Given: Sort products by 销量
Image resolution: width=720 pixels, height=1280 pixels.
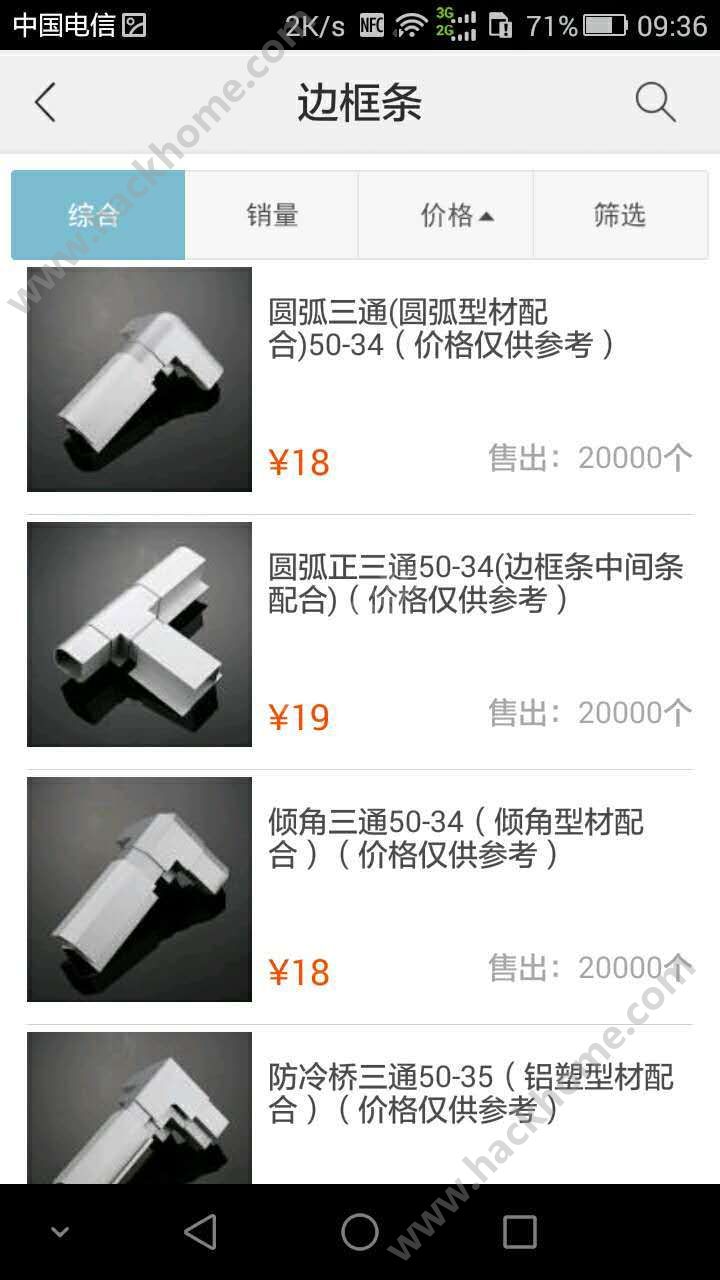Looking at the screenshot, I should 272,215.
